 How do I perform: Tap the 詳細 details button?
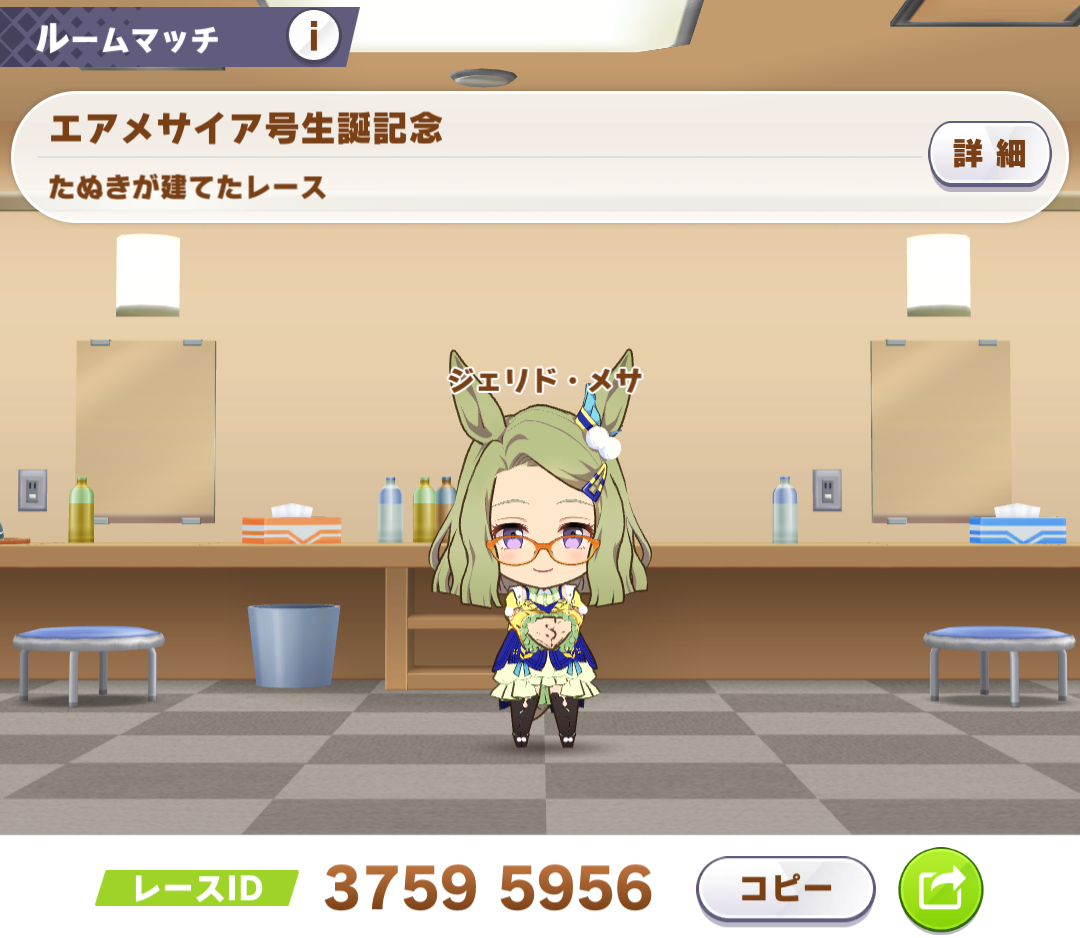989,154
